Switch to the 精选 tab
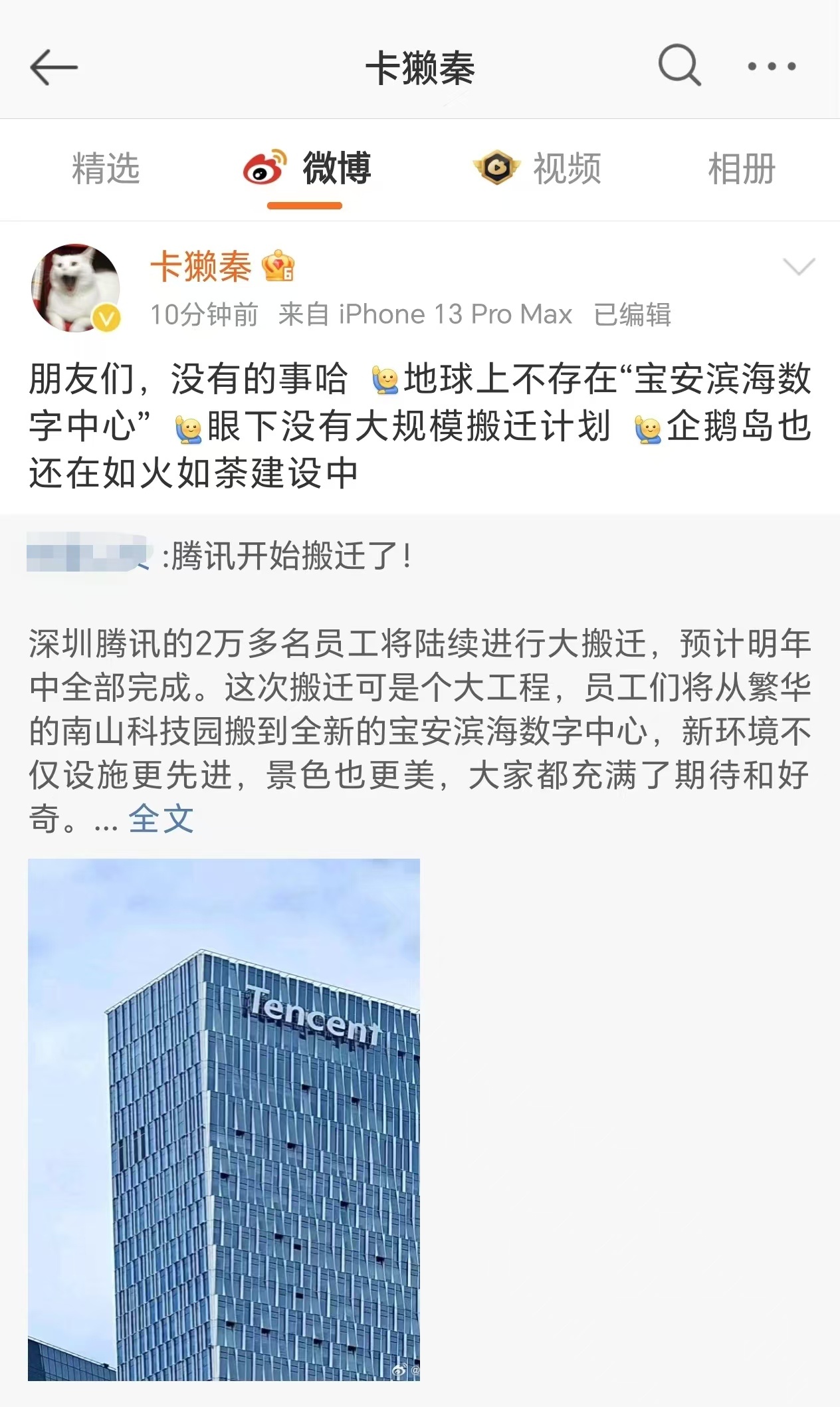840x1407 pixels. click(x=106, y=169)
